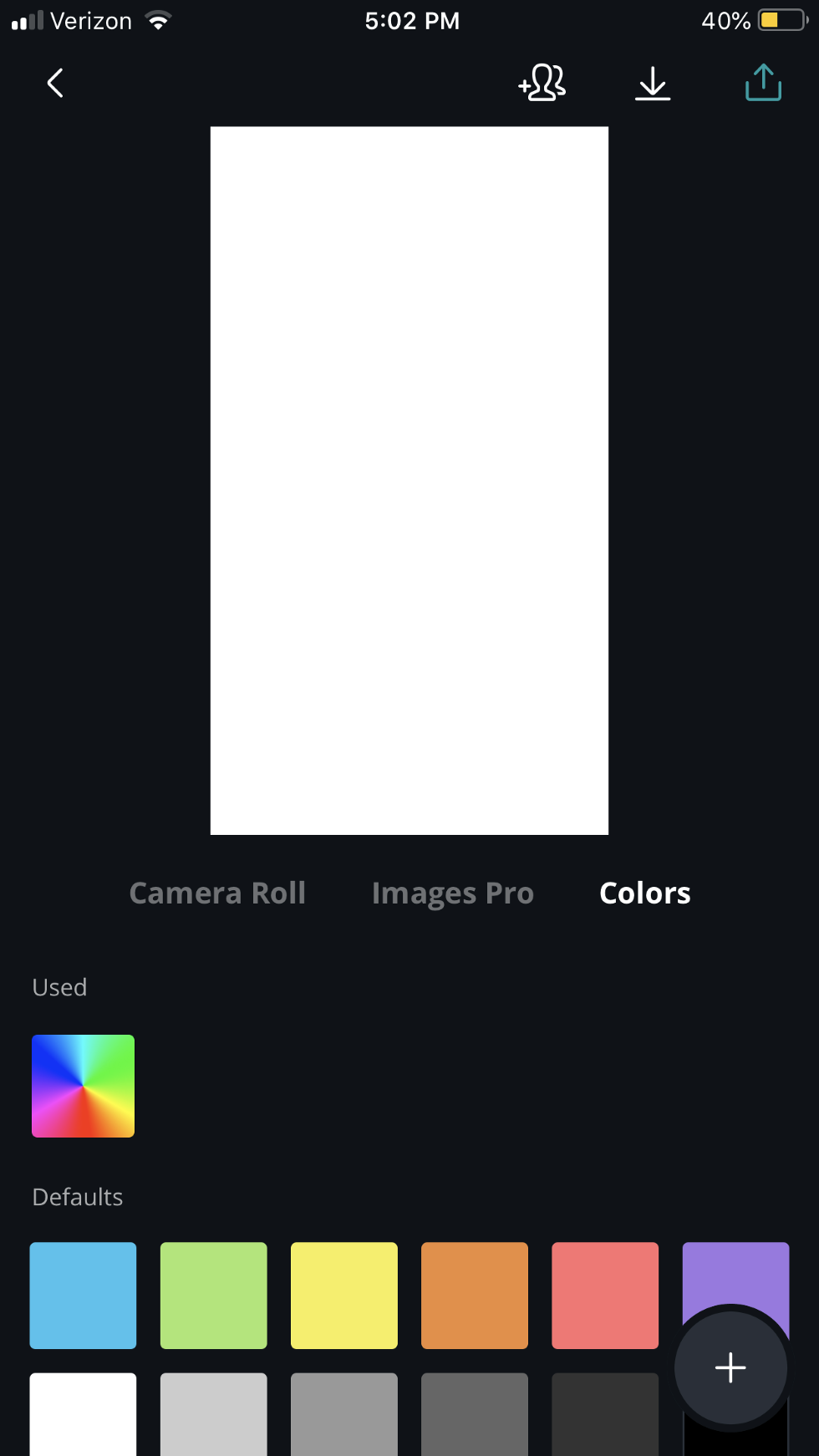Select the coral red default color
The image size is (819, 1456).
pyautogui.click(x=604, y=1295)
